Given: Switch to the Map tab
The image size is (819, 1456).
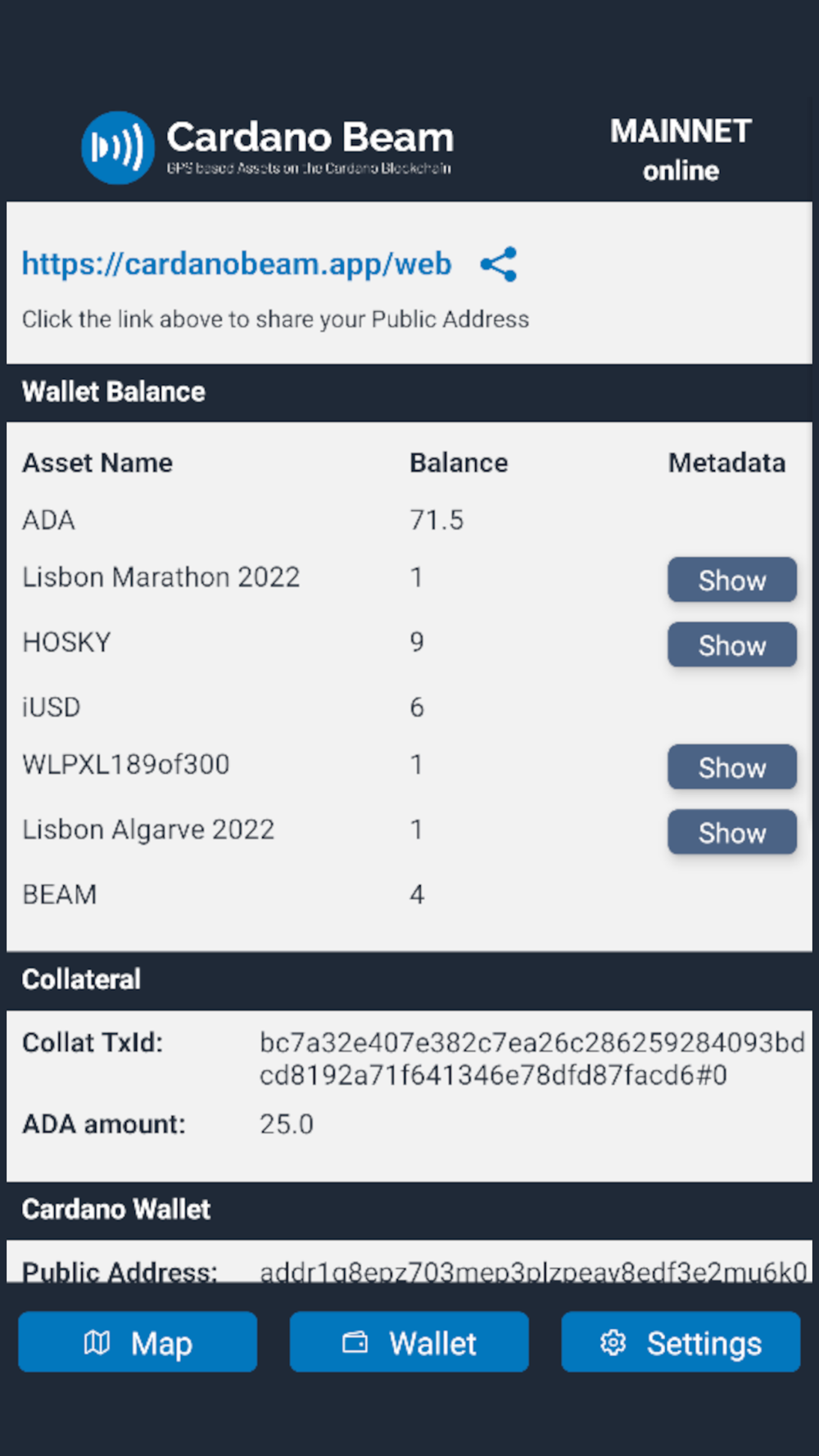Looking at the screenshot, I should click(x=138, y=1342).
